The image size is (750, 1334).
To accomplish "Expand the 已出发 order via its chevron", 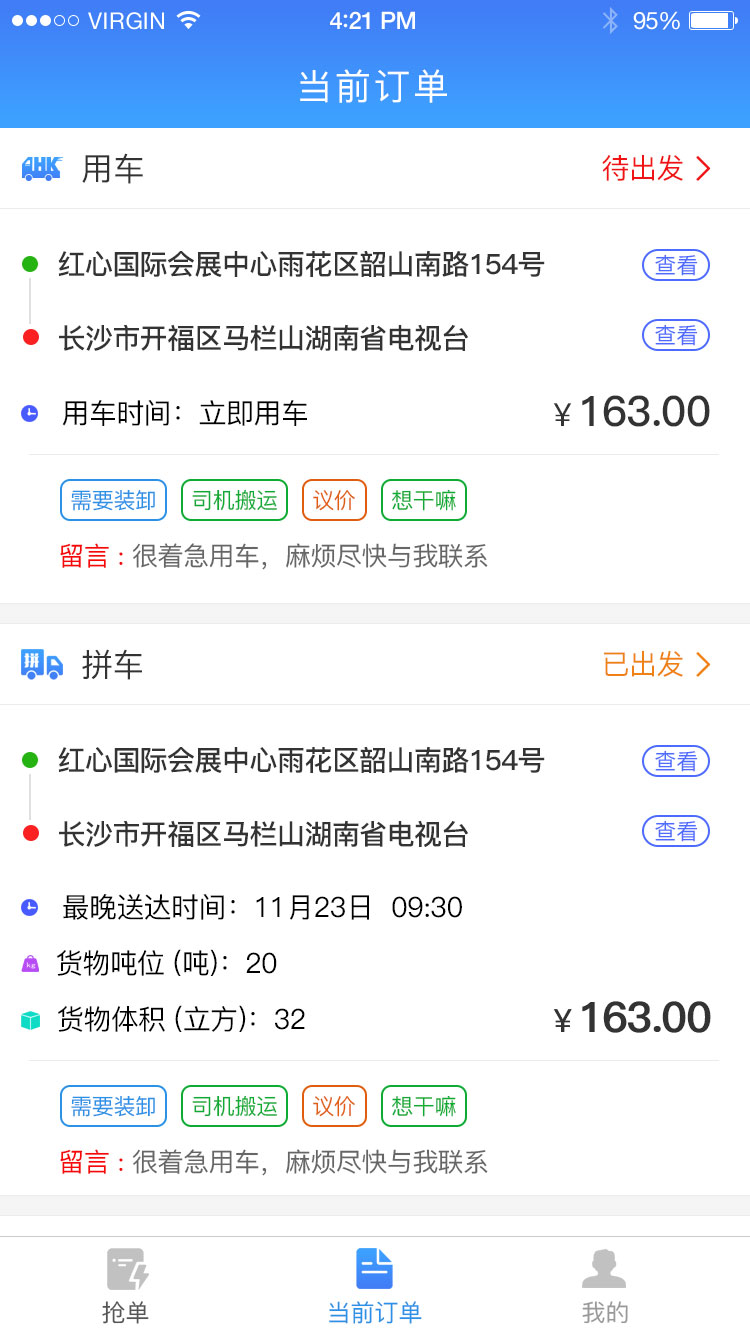I will (x=703, y=664).
